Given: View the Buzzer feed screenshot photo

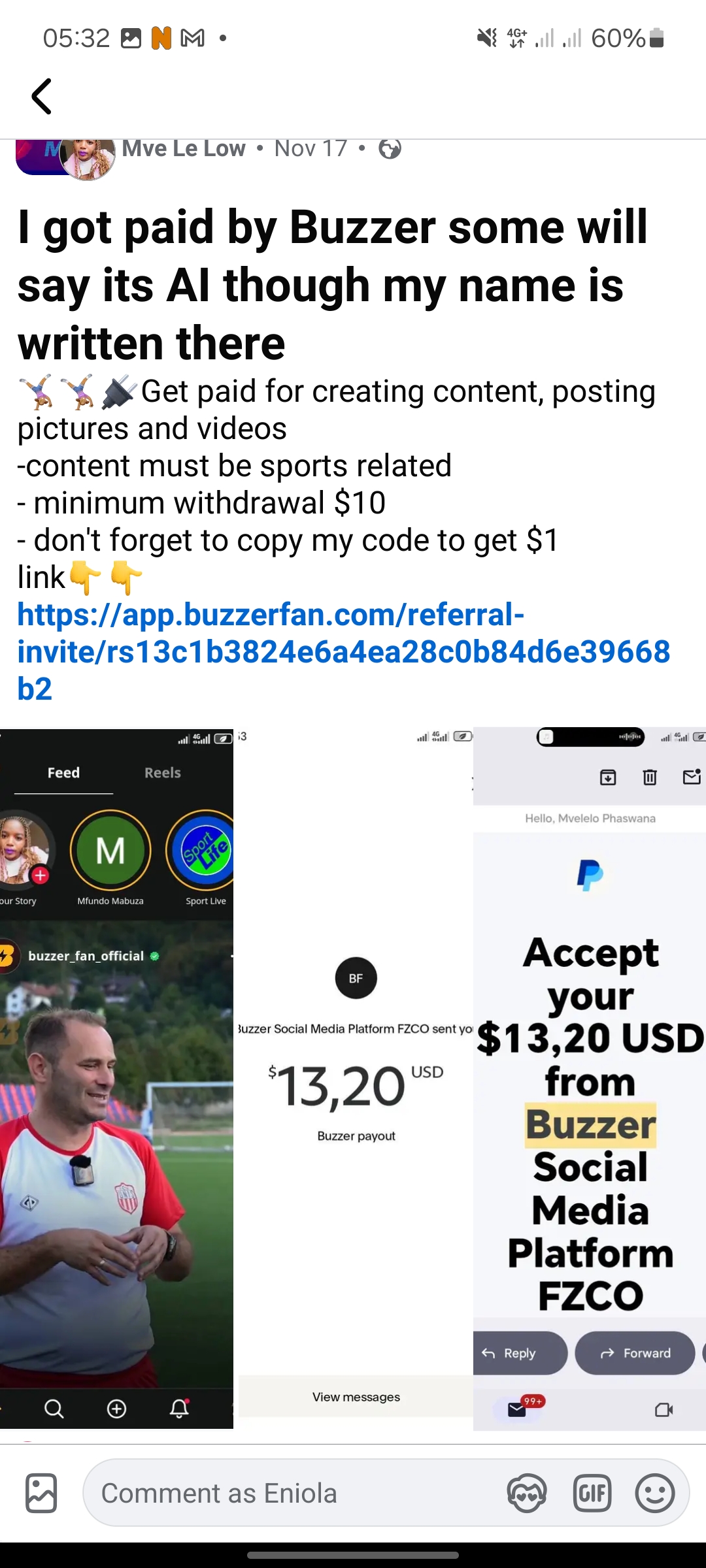Looking at the screenshot, I should pyautogui.click(x=116, y=1078).
